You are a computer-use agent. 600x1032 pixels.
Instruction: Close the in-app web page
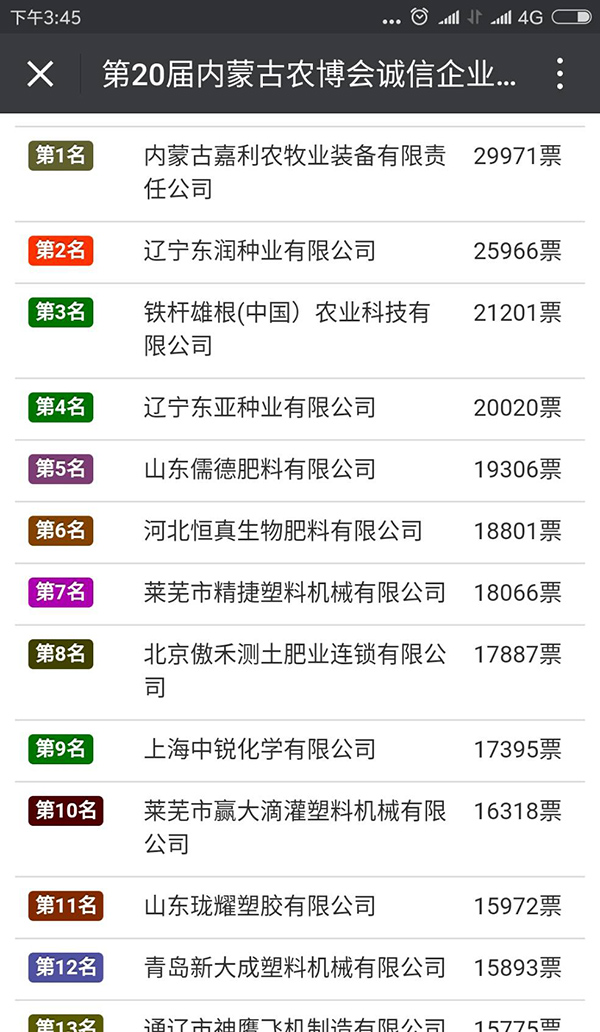pyautogui.click(x=40, y=74)
